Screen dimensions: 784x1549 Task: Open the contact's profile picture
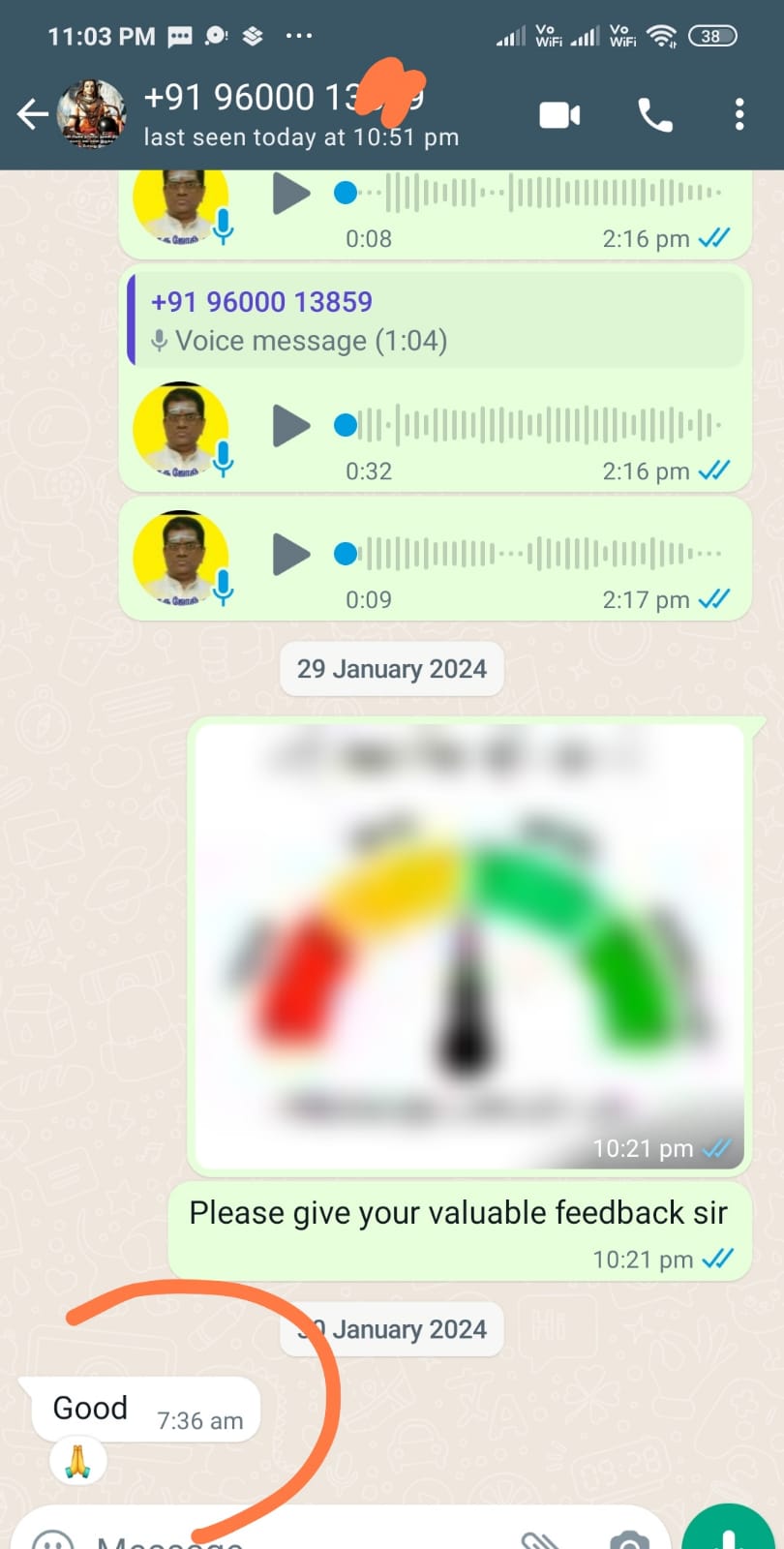coord(92,114)
